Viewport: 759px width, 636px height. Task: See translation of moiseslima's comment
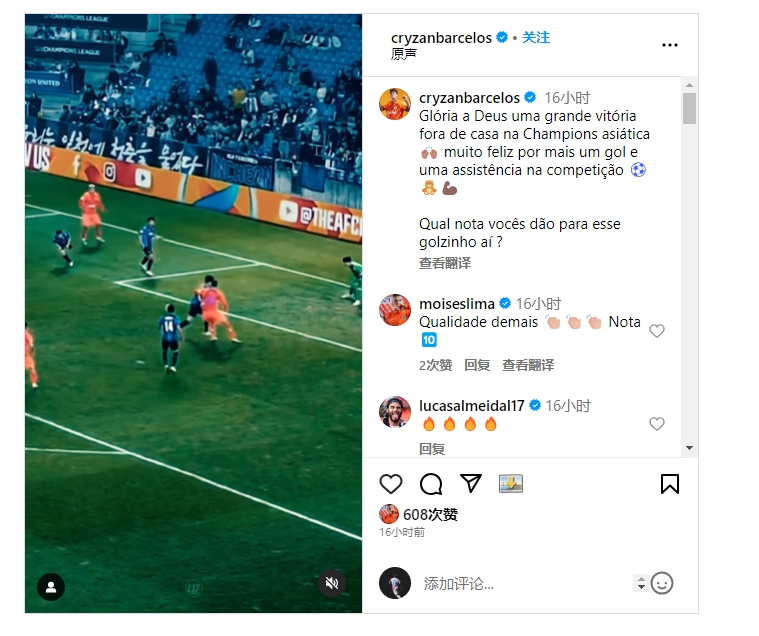coord(528,365)
